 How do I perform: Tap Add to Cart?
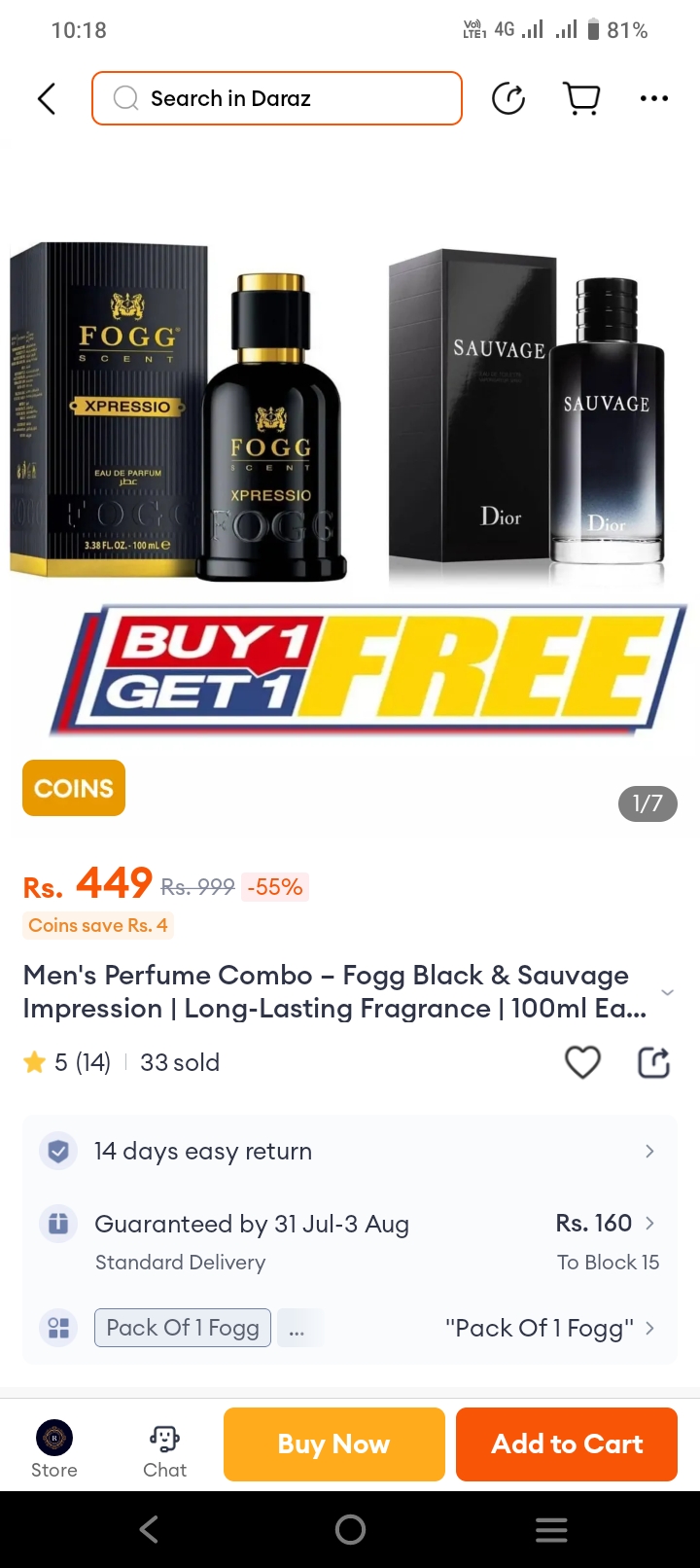click(x=567, y=1444)
